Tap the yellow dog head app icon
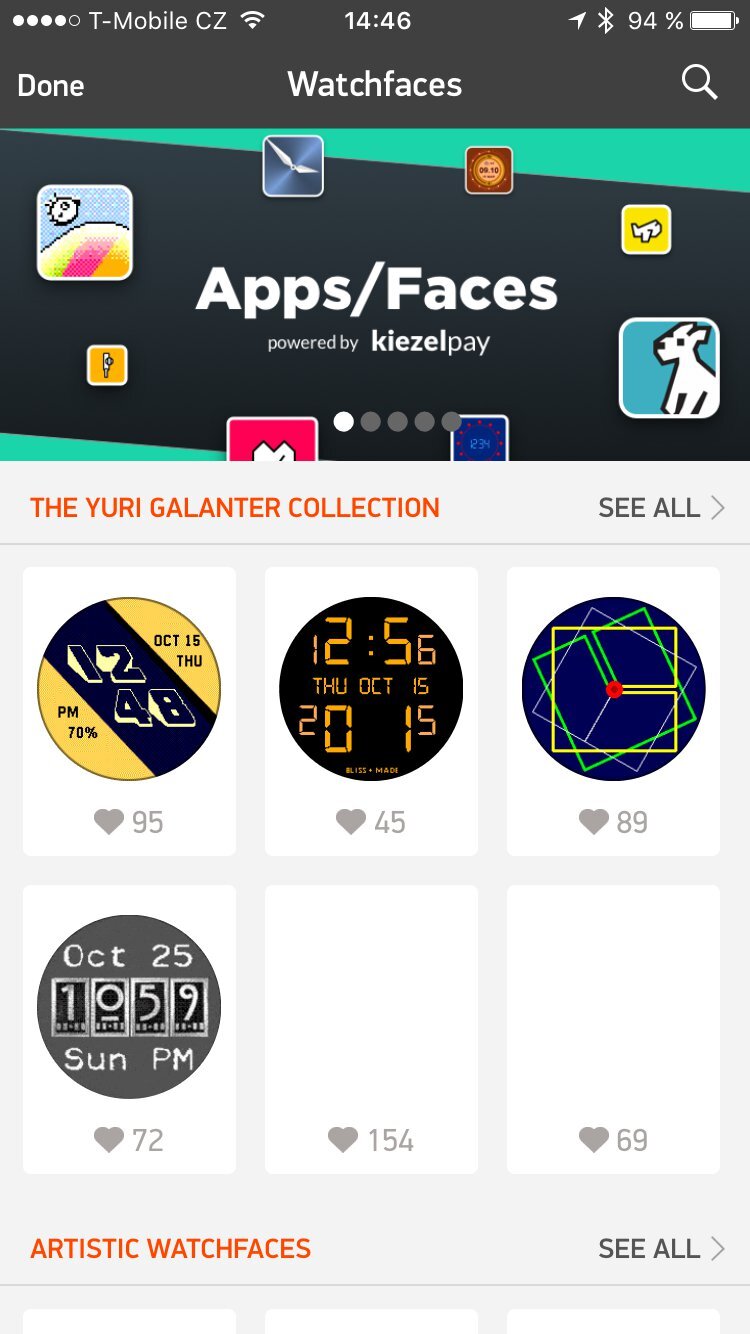750x1334 pixels. [x=645, y=230]
